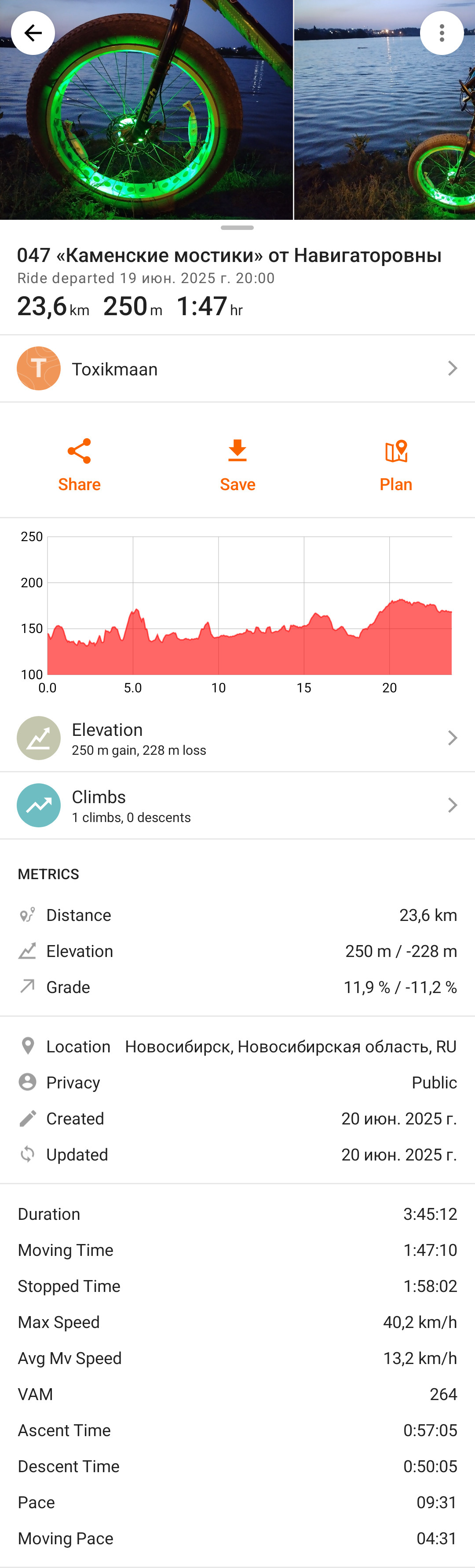Viewport: 475px width, 1568px height.
Task: Open the three-dot overflow menu
Action: 442,33
